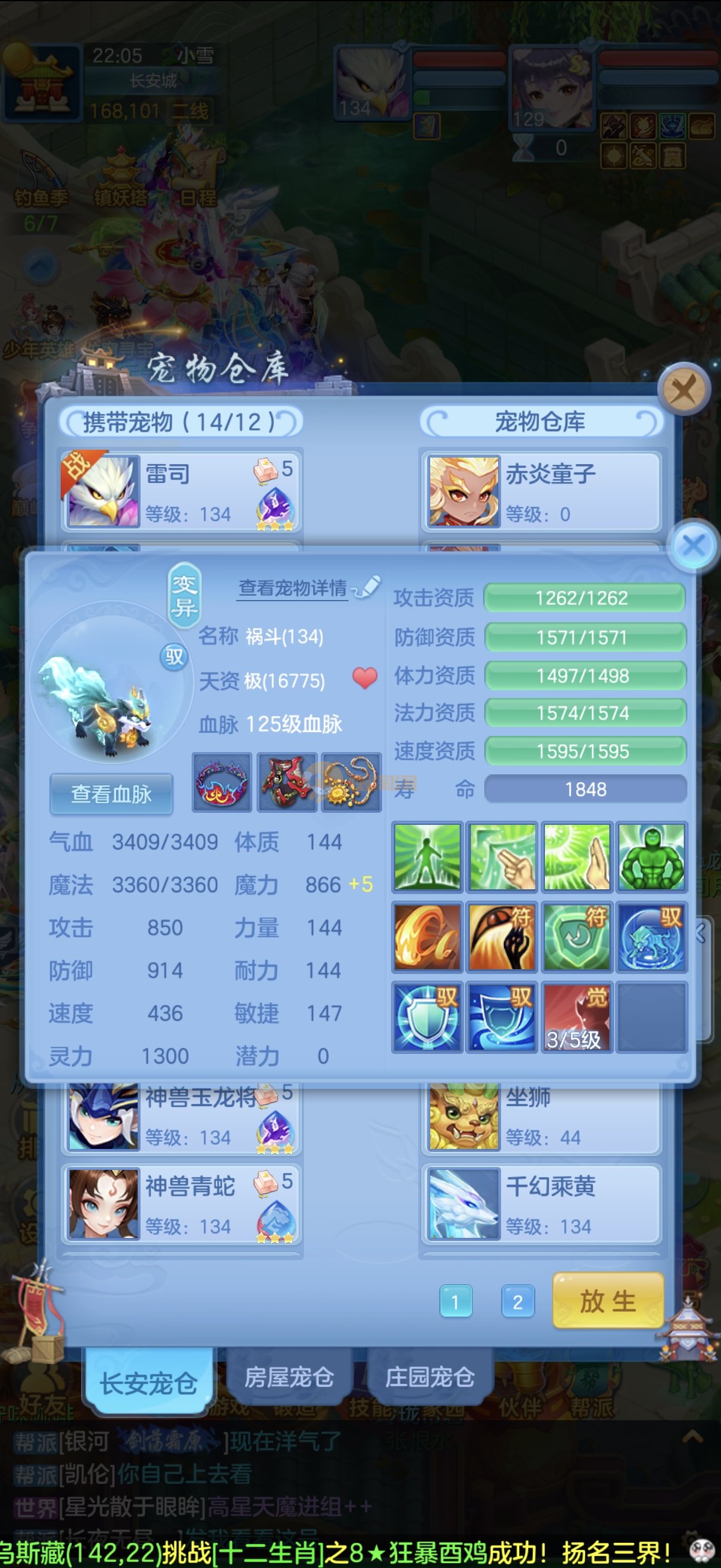Open 查看宠物详情 link
This screenshot has width=721, height=1568.
coord(293,588)
